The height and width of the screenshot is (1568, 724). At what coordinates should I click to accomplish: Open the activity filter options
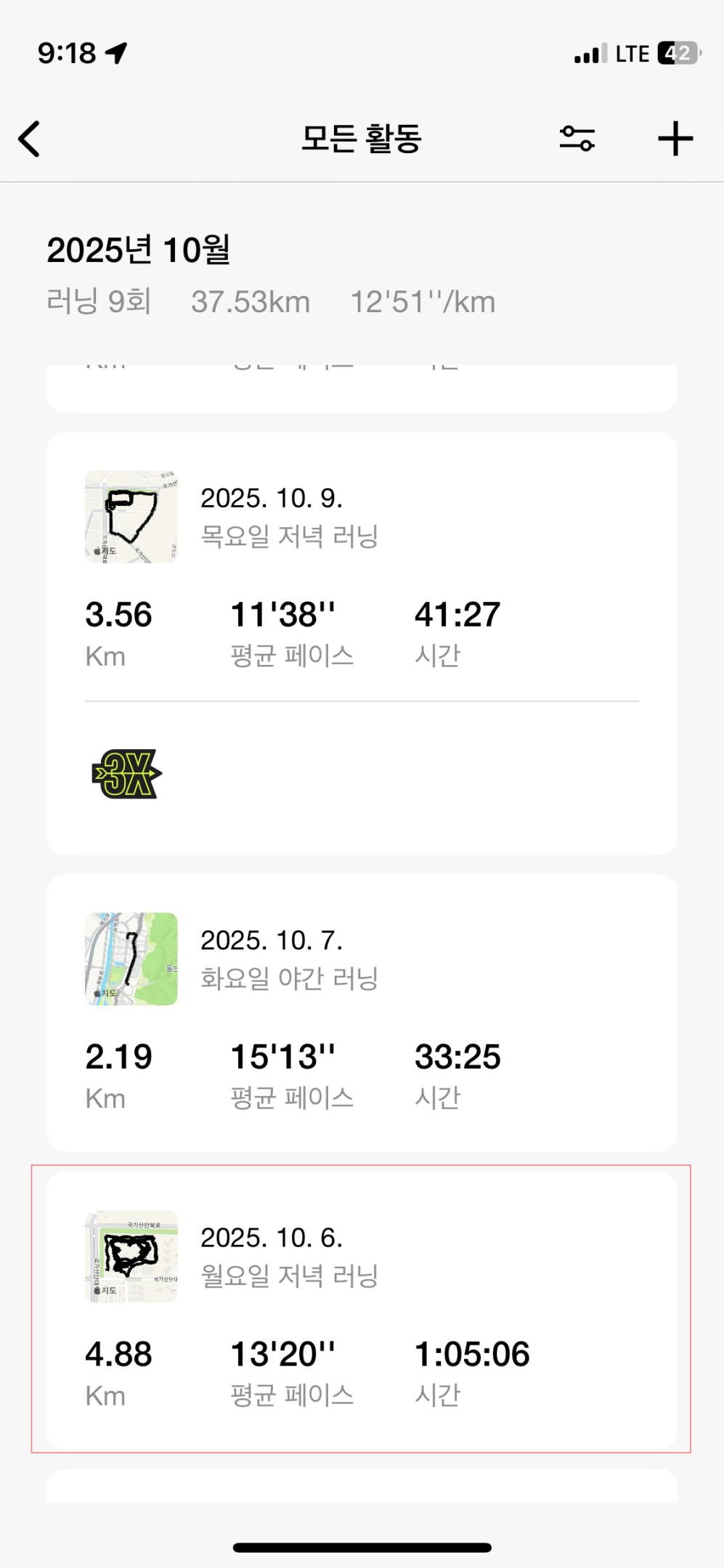577,138
